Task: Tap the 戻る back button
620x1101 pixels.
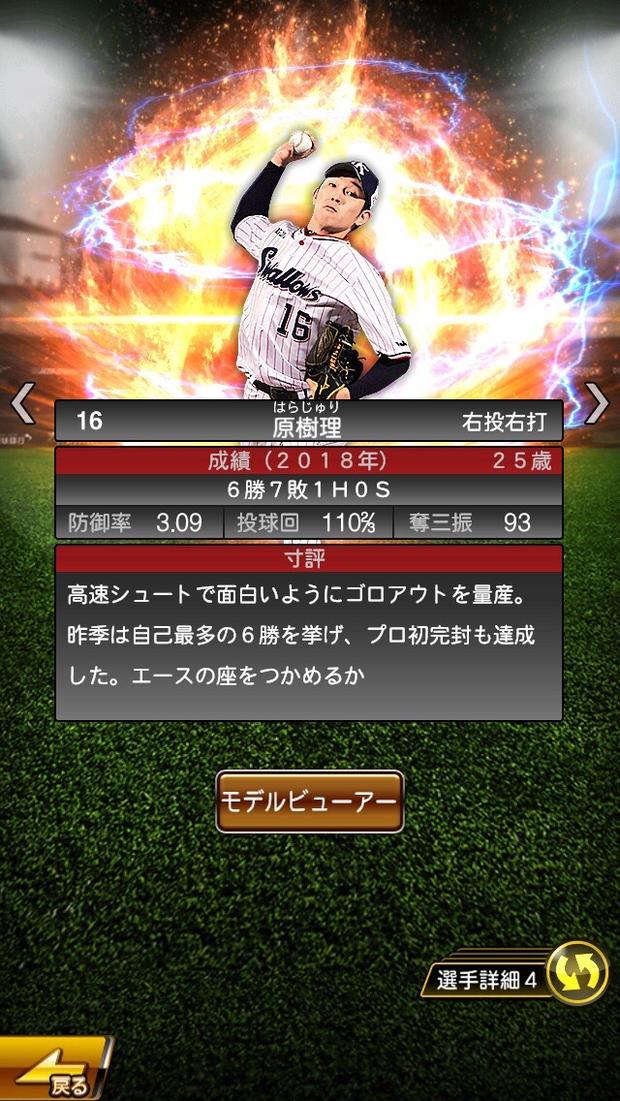Action: pos(55,1070)
